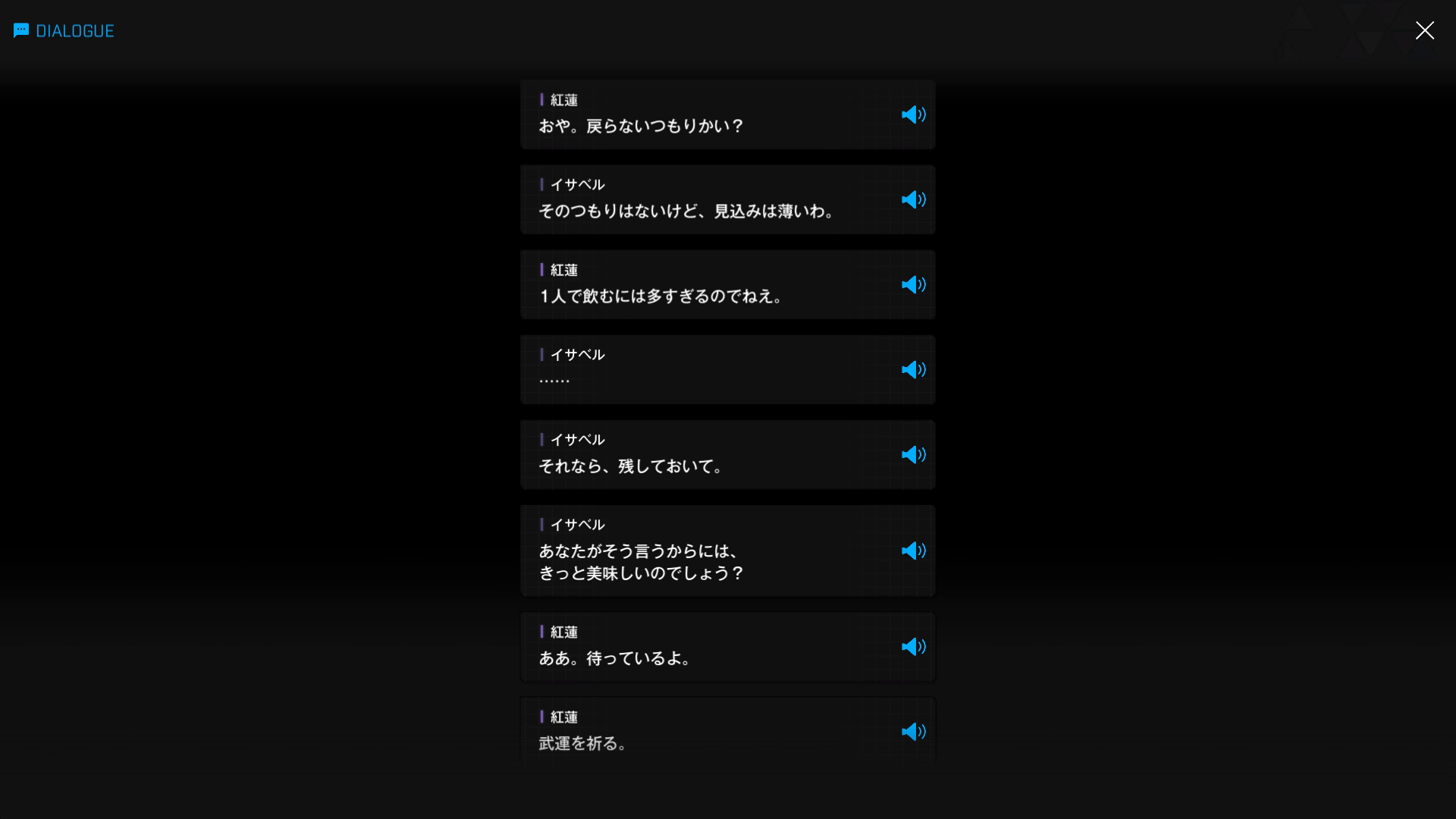
Task: Play voice for 紅蓮's line 武運を祈る
Action: pos(913,732)
